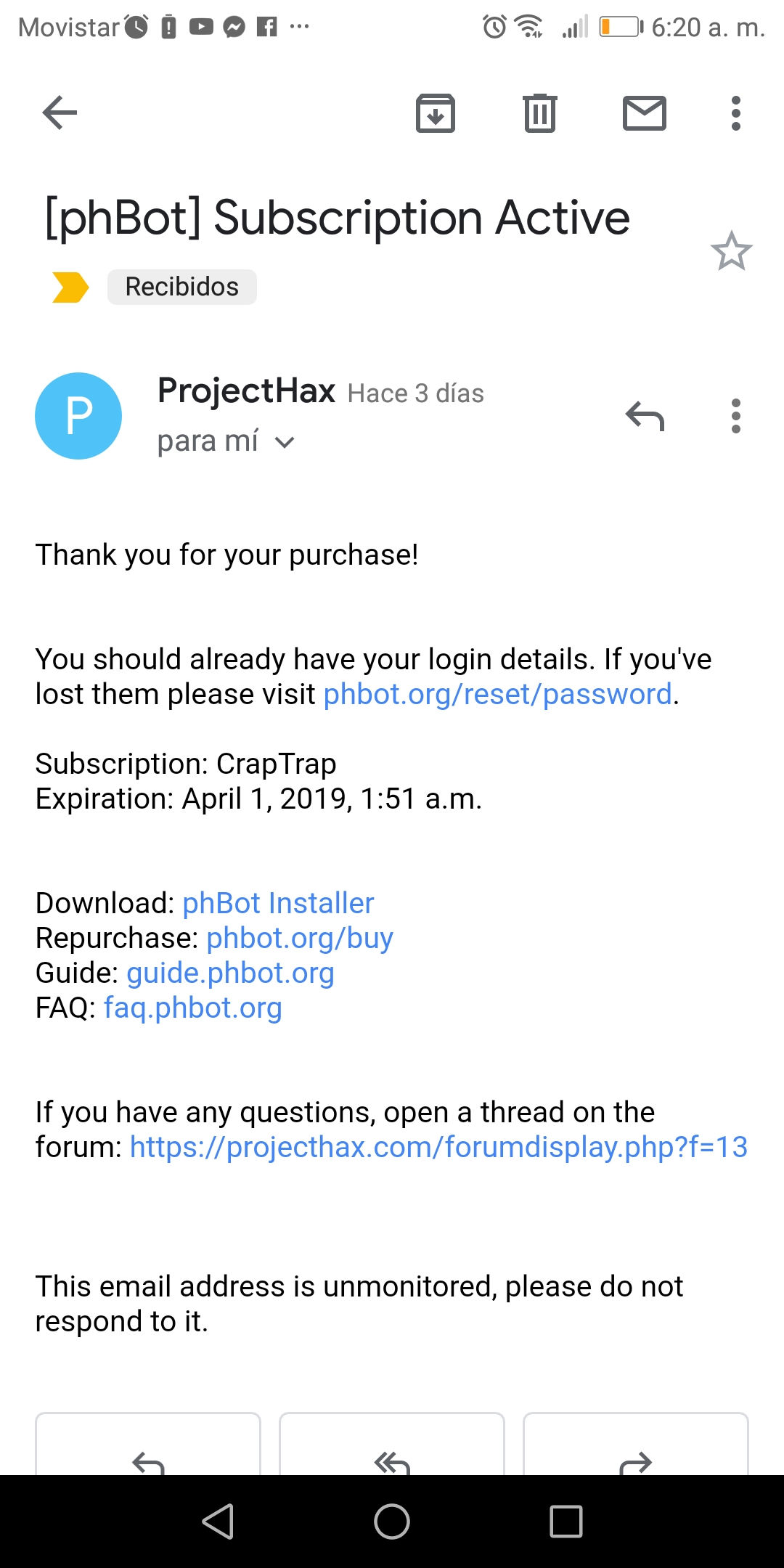The height and width of the screenshot is (1568, 784).
Task: Open the top overflow menu
Action: coord(735,113)
